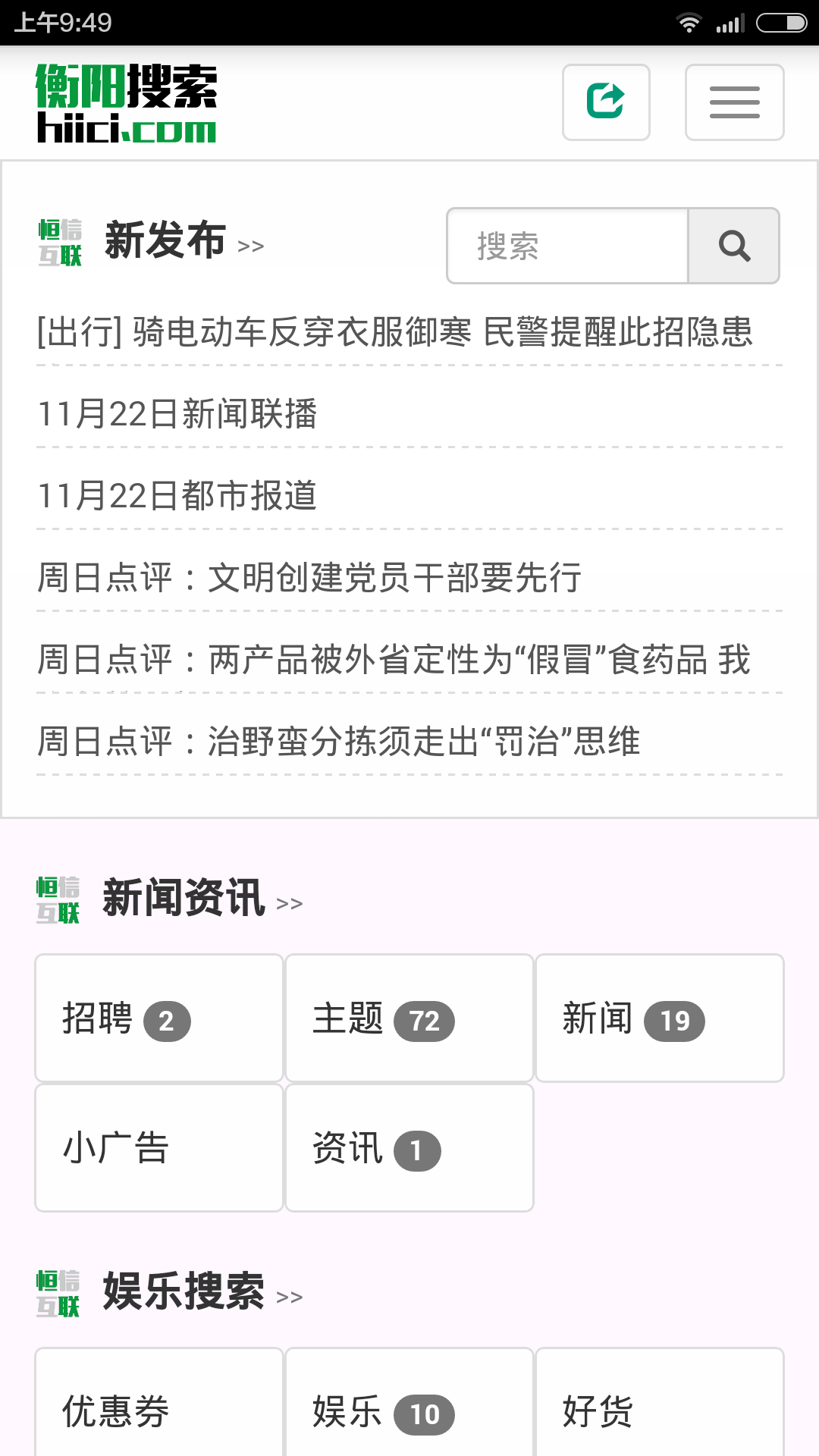Go to the 新闻 category
The width and height of the screenshot is (819, 1456).
click(x=660, y=1018)
